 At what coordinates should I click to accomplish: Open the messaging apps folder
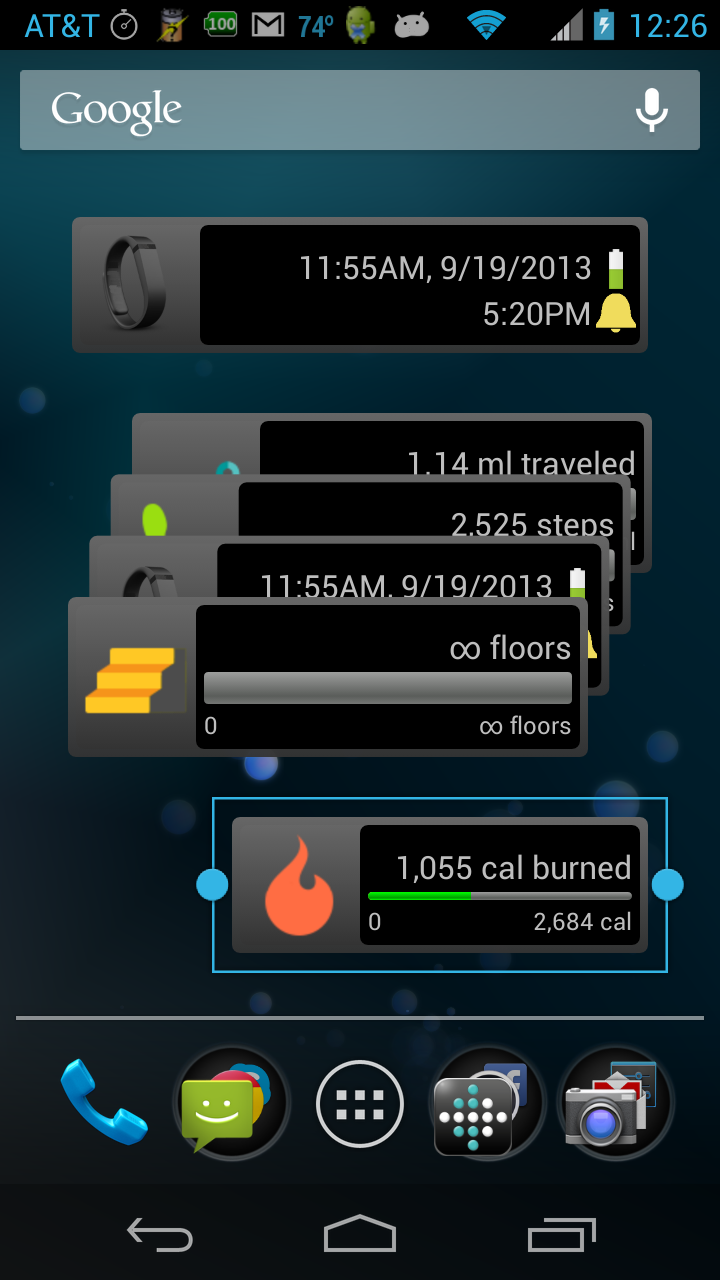pos(231,1103)
